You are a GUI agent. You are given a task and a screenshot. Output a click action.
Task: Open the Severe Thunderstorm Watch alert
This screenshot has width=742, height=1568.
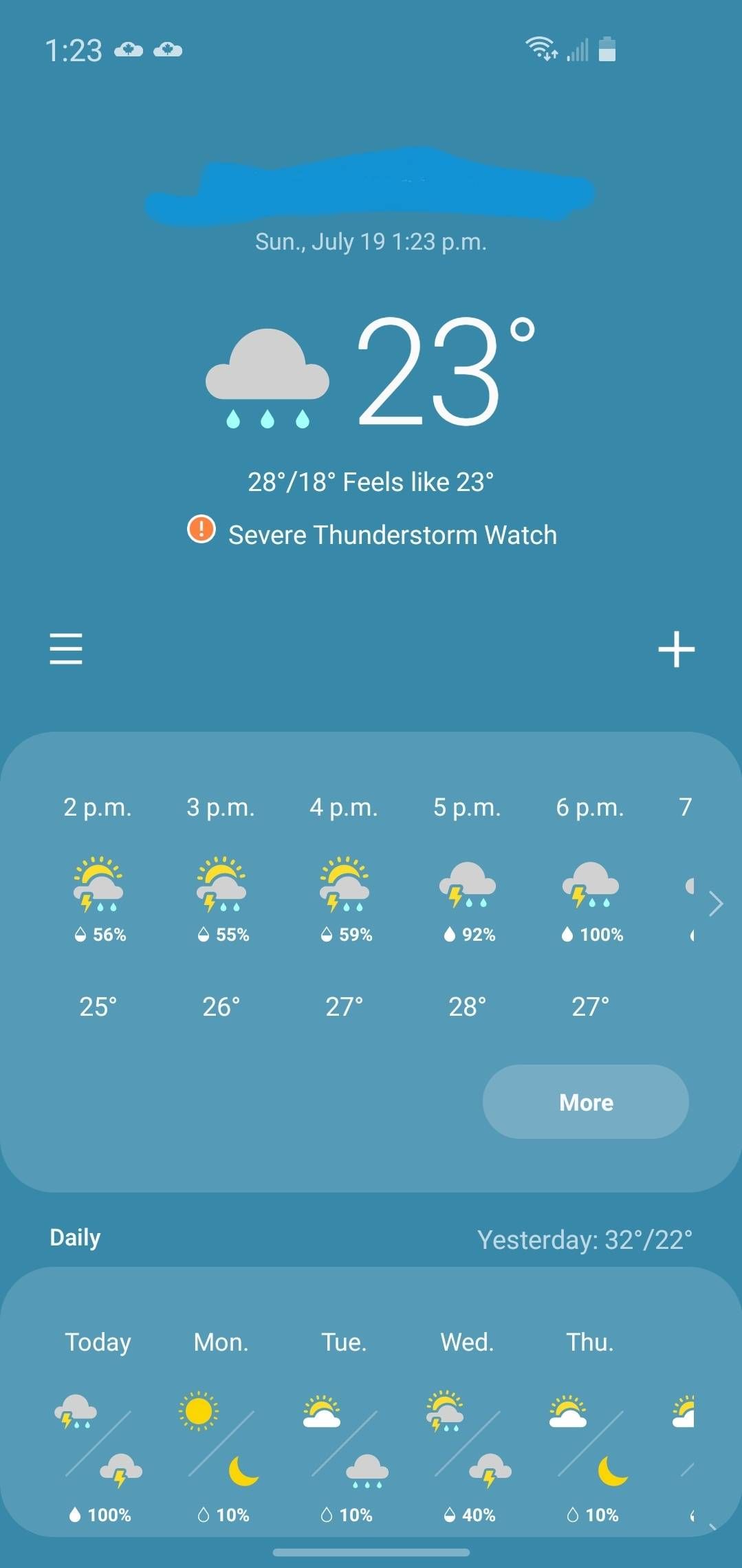[x=372, y=534]
